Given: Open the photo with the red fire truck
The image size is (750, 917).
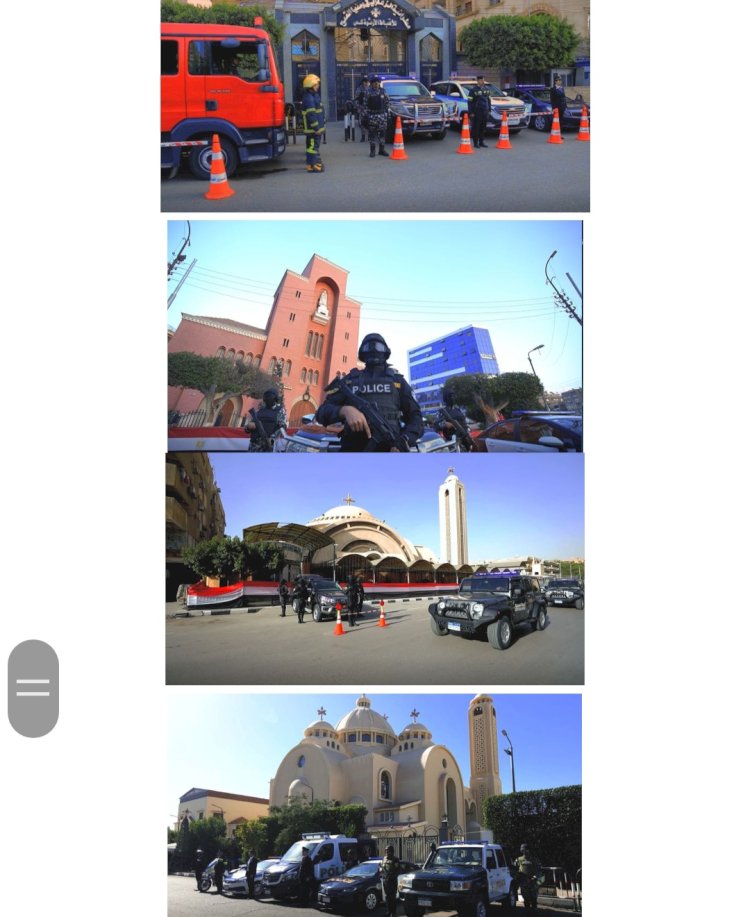Looking at the screenshot, I should pyautogui.click(x=375, y=105).
